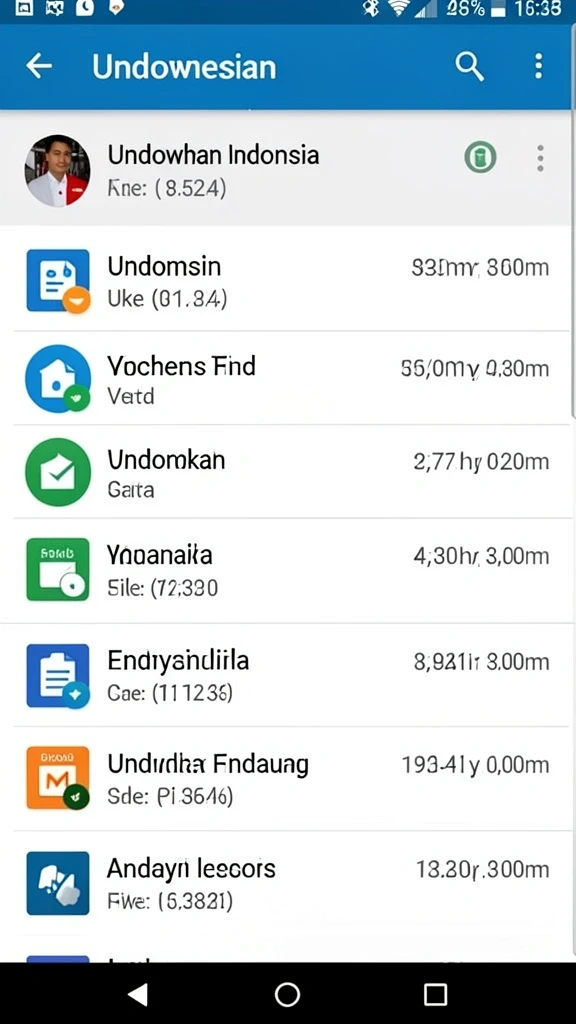Screen dimensions: 576x1024
Task: Open the Undomsin entry
Action: [x=286, y=280]
